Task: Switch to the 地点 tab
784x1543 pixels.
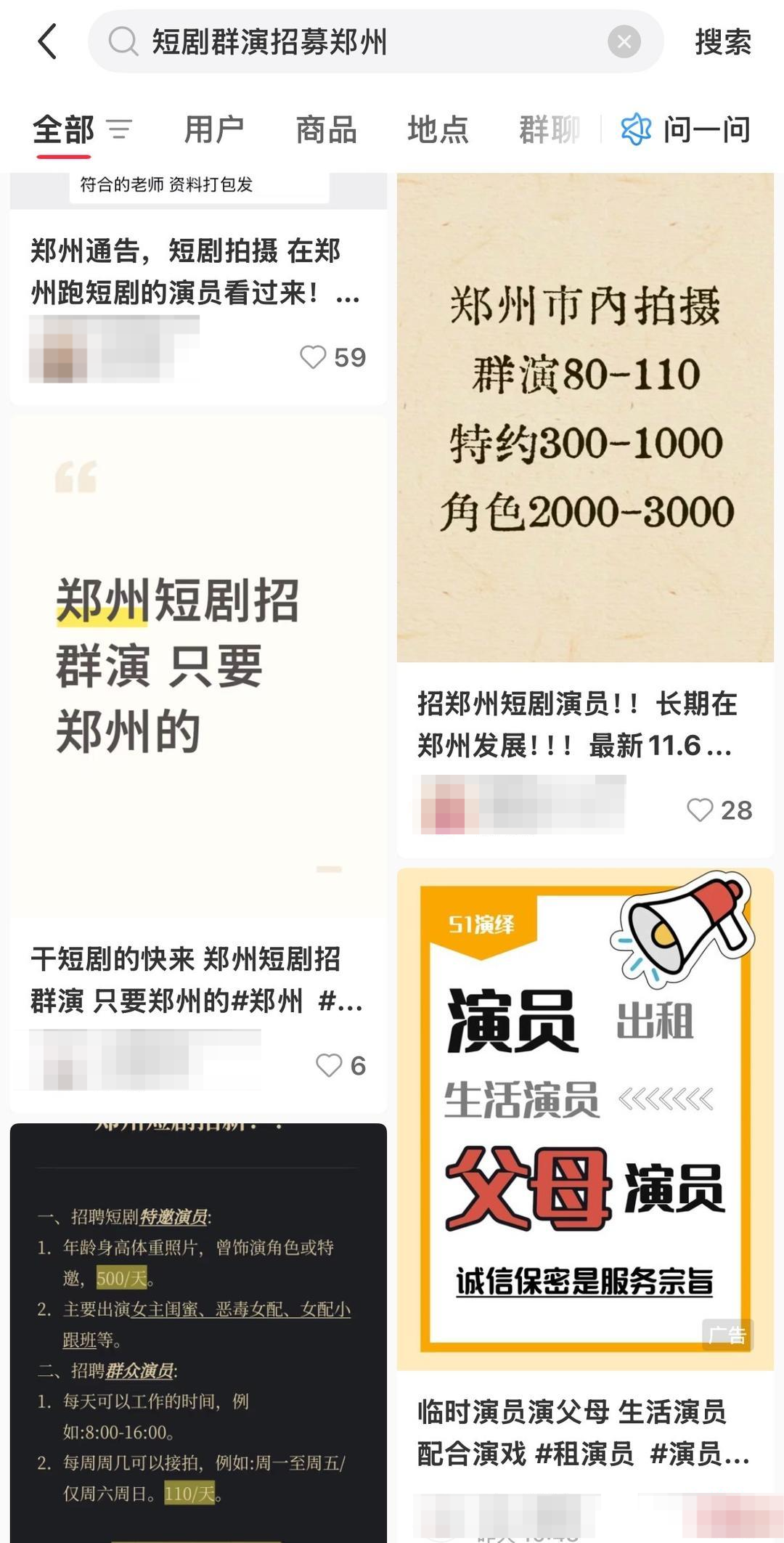Action: [438, 130]
